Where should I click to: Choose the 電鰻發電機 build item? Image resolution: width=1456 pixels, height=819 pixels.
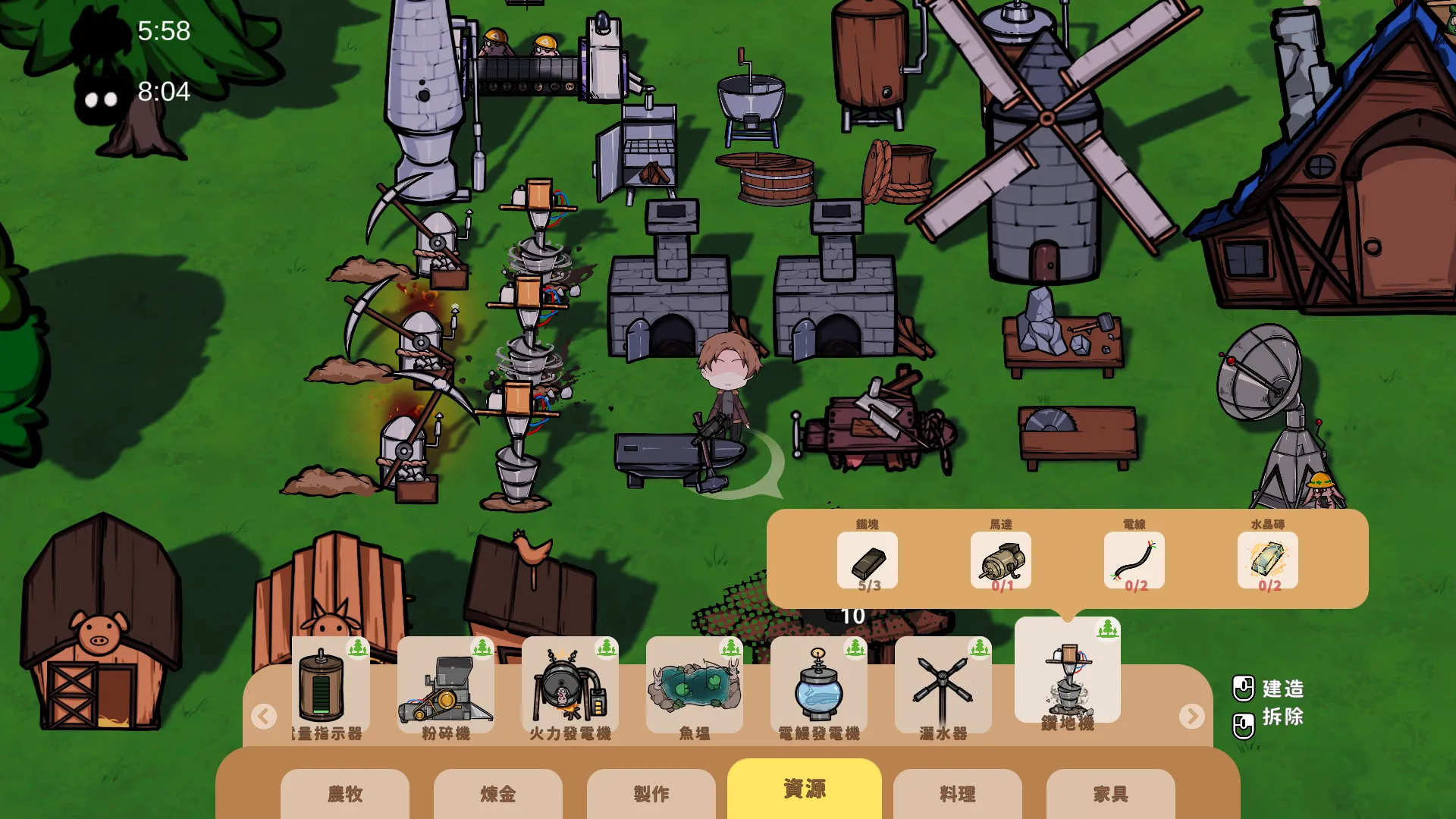pyautogui.click(x=819, y=686)
